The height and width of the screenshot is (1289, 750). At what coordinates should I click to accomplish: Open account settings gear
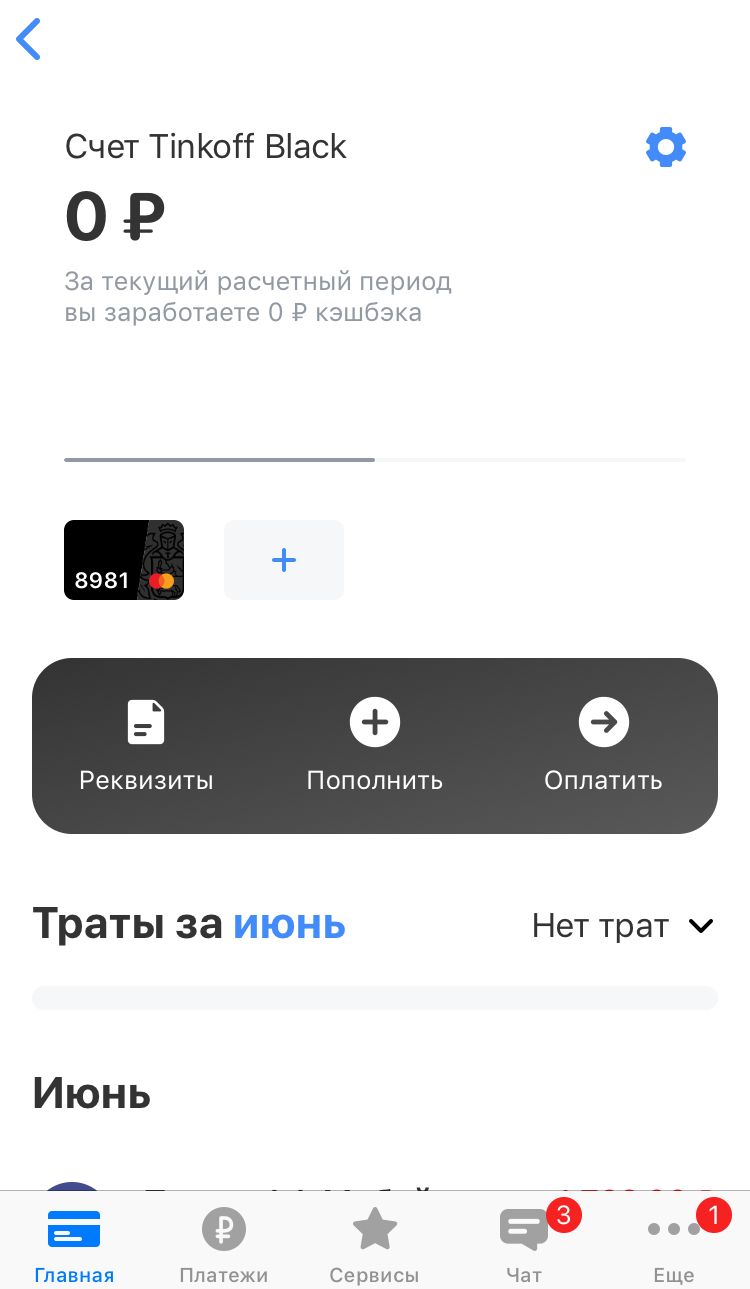point(666,148)
